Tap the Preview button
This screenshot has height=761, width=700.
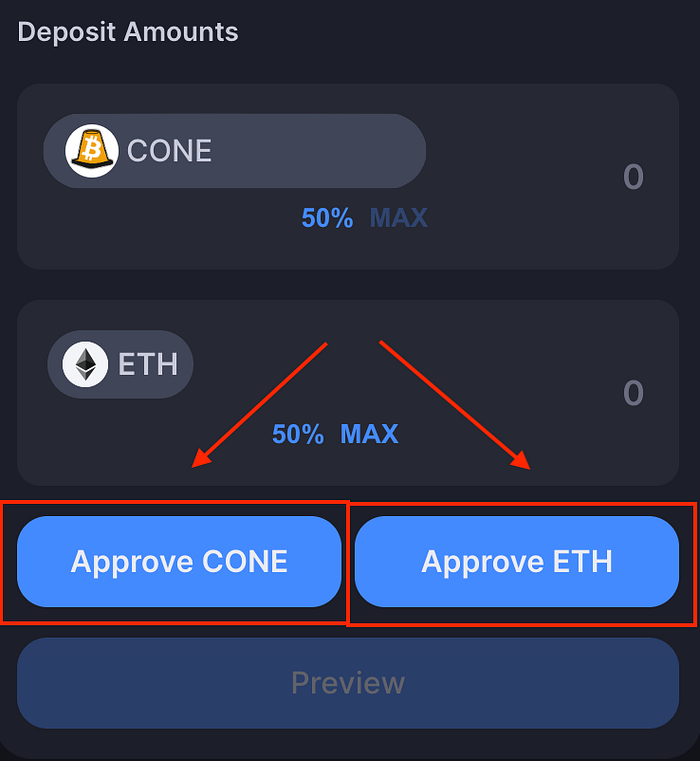coord(348,683)
